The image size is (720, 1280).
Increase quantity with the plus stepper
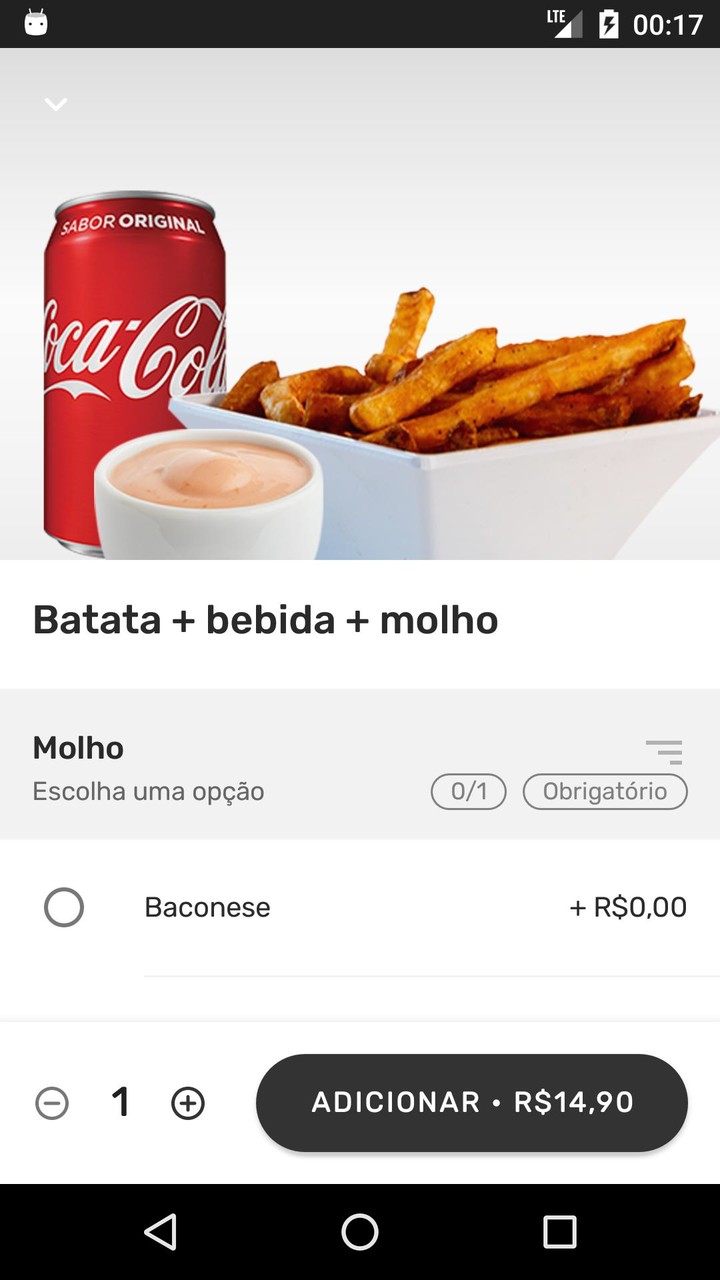pyautogui.click(x=187, y=1102)
